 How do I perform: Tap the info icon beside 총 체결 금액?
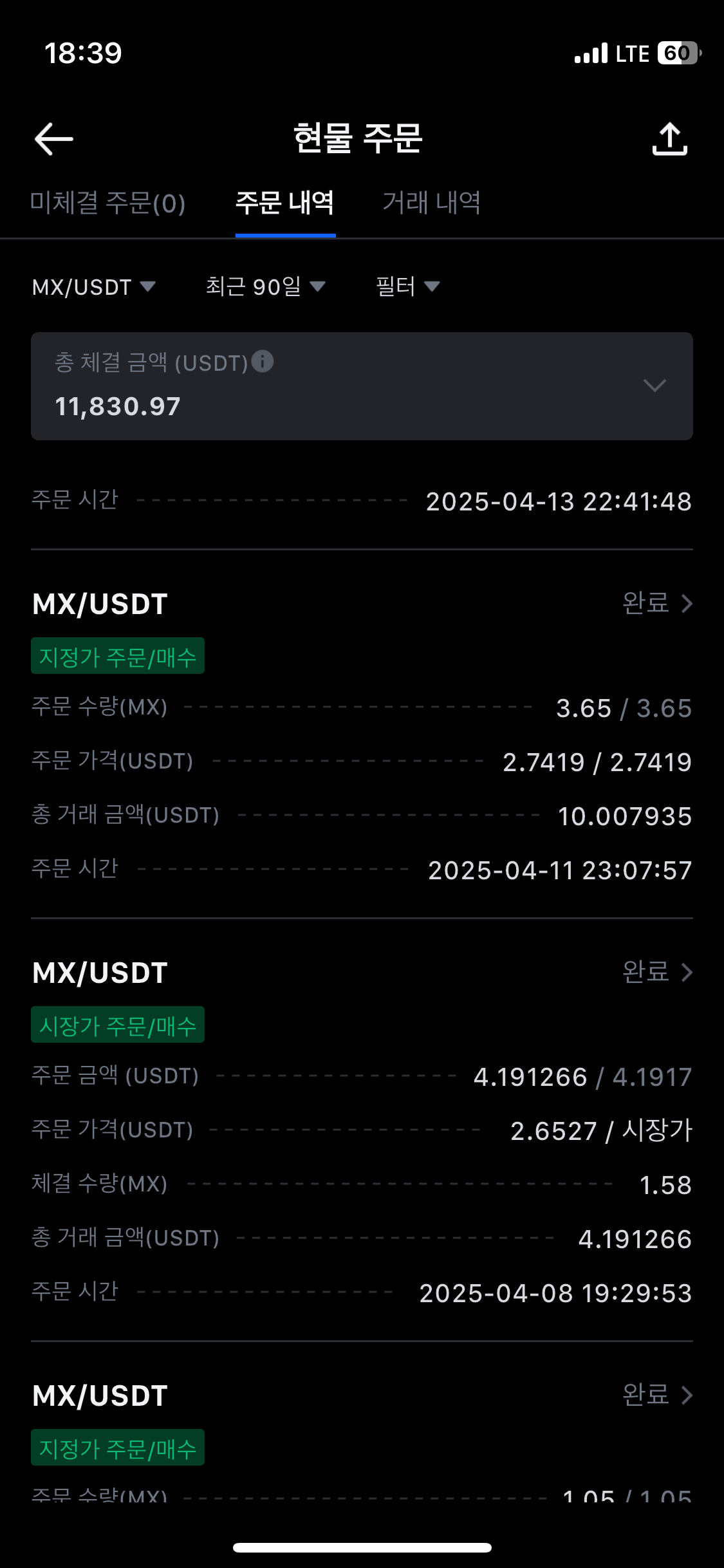point(263,361)
